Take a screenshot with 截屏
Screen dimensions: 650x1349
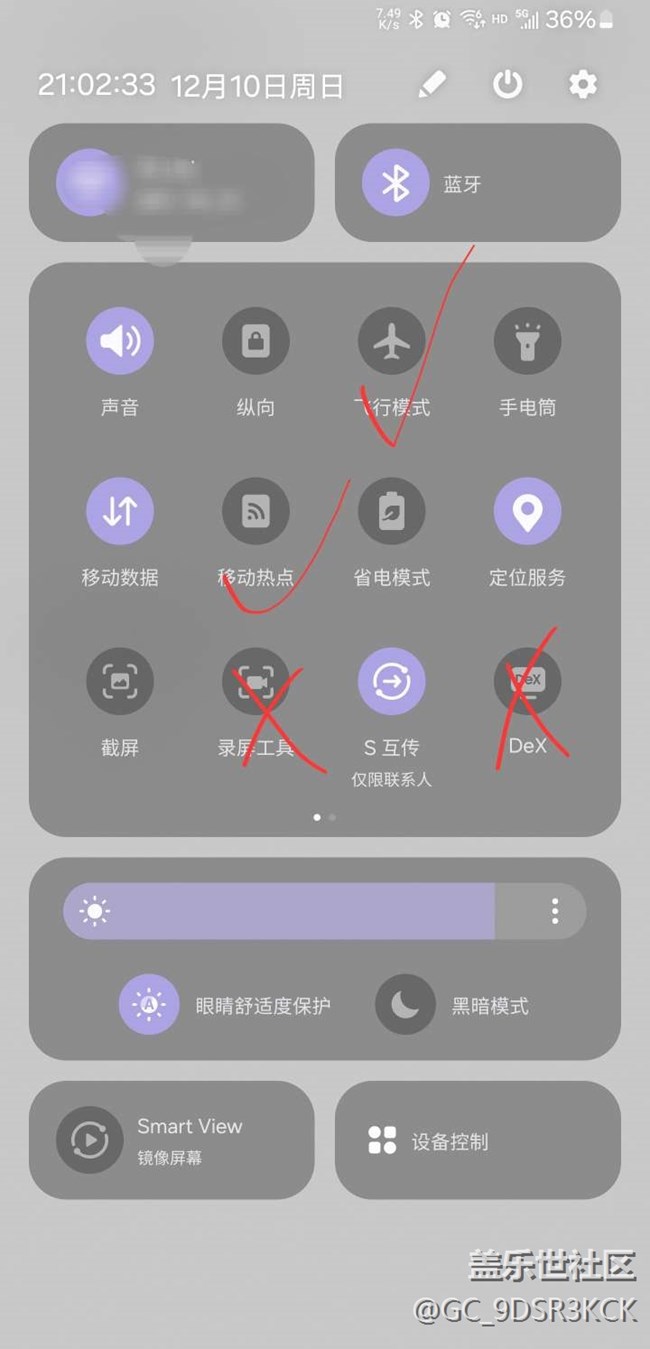120,682
